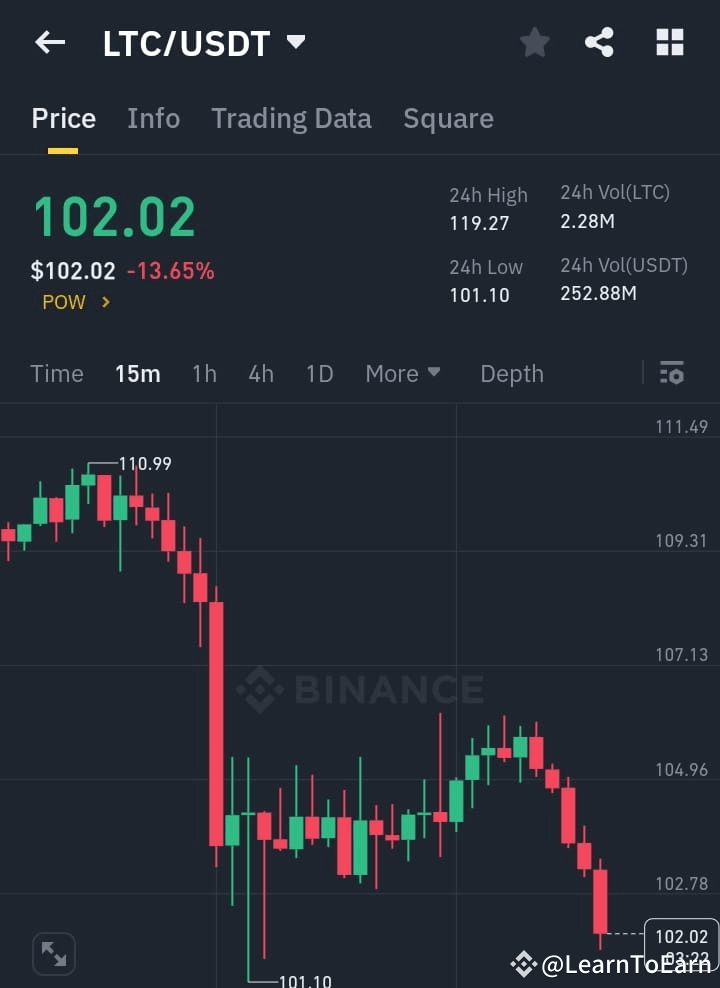Screen dimensions: 720x988
Task: Select the Time chart mode
Action: click(x=57, y=373)
